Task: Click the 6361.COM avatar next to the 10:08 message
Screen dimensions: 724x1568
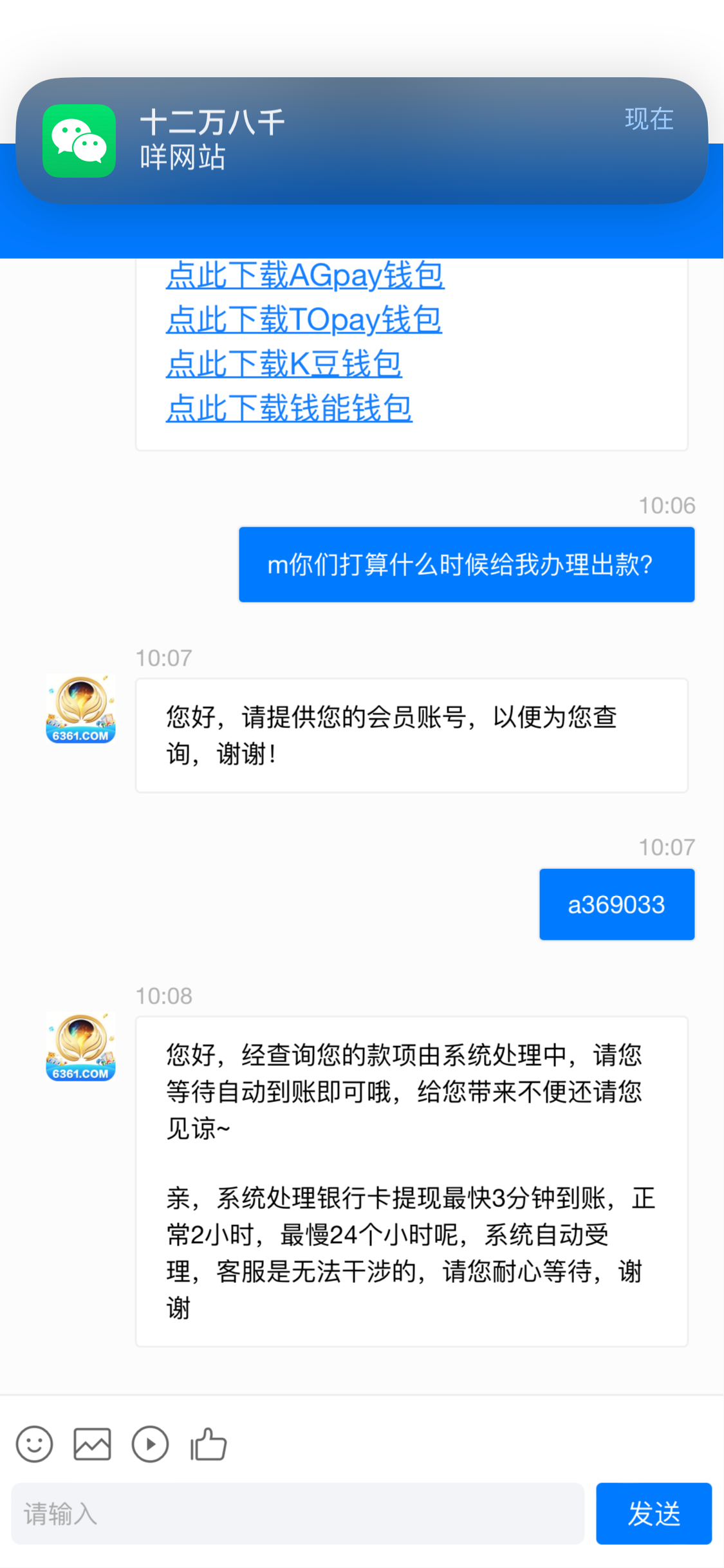Action: coord(80,1046)
